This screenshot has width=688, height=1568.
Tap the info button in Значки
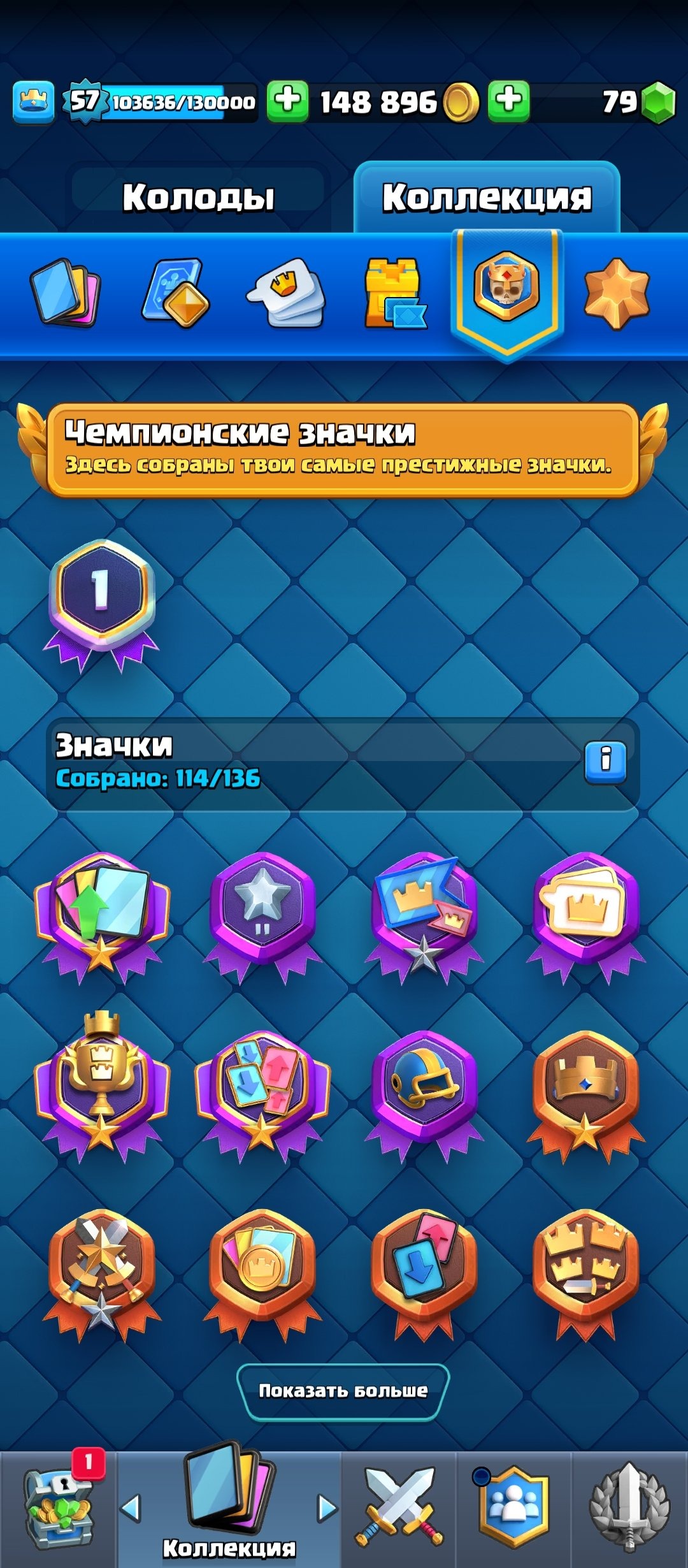click(605, 760)
